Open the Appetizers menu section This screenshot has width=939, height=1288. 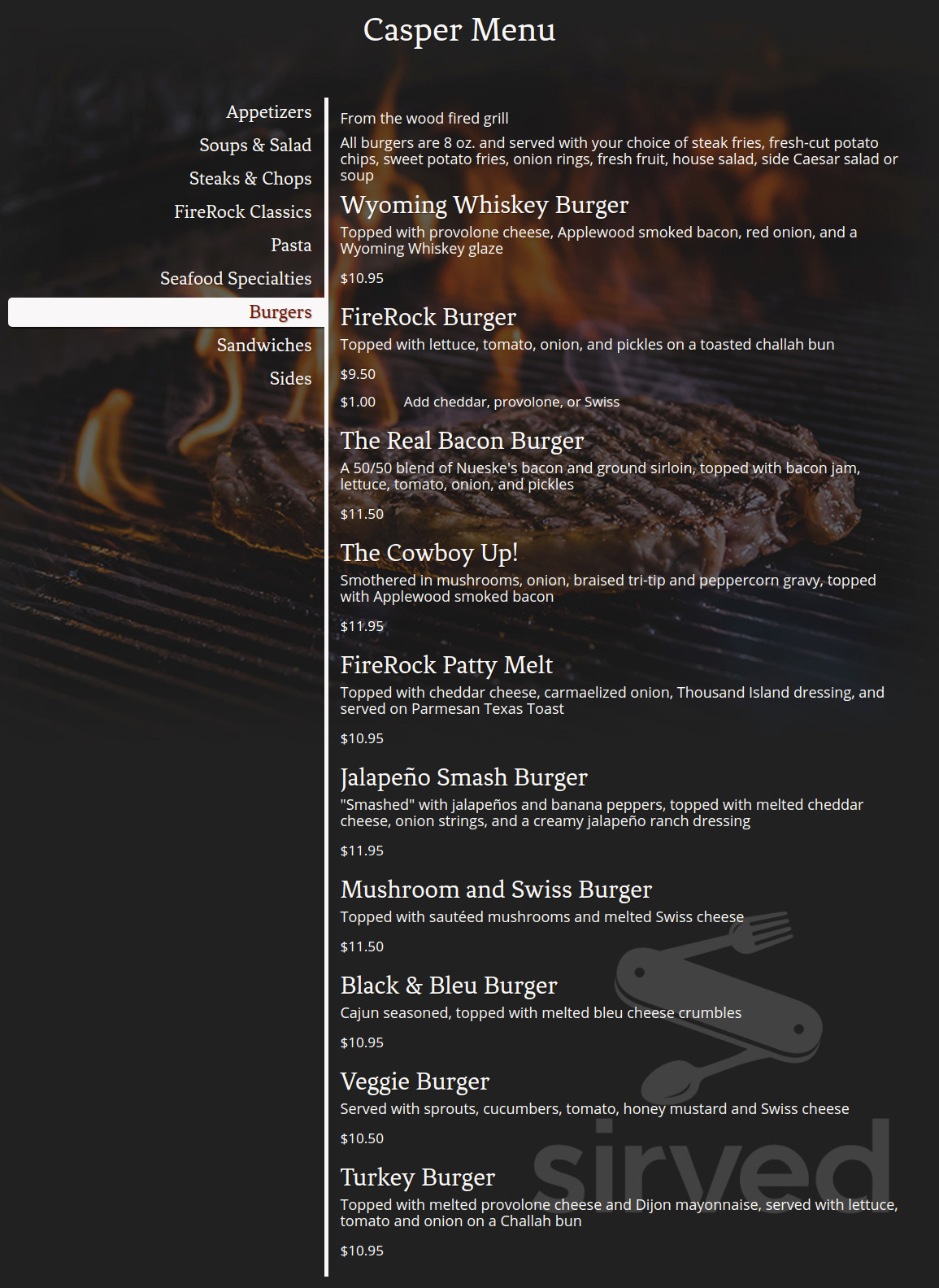268,112
